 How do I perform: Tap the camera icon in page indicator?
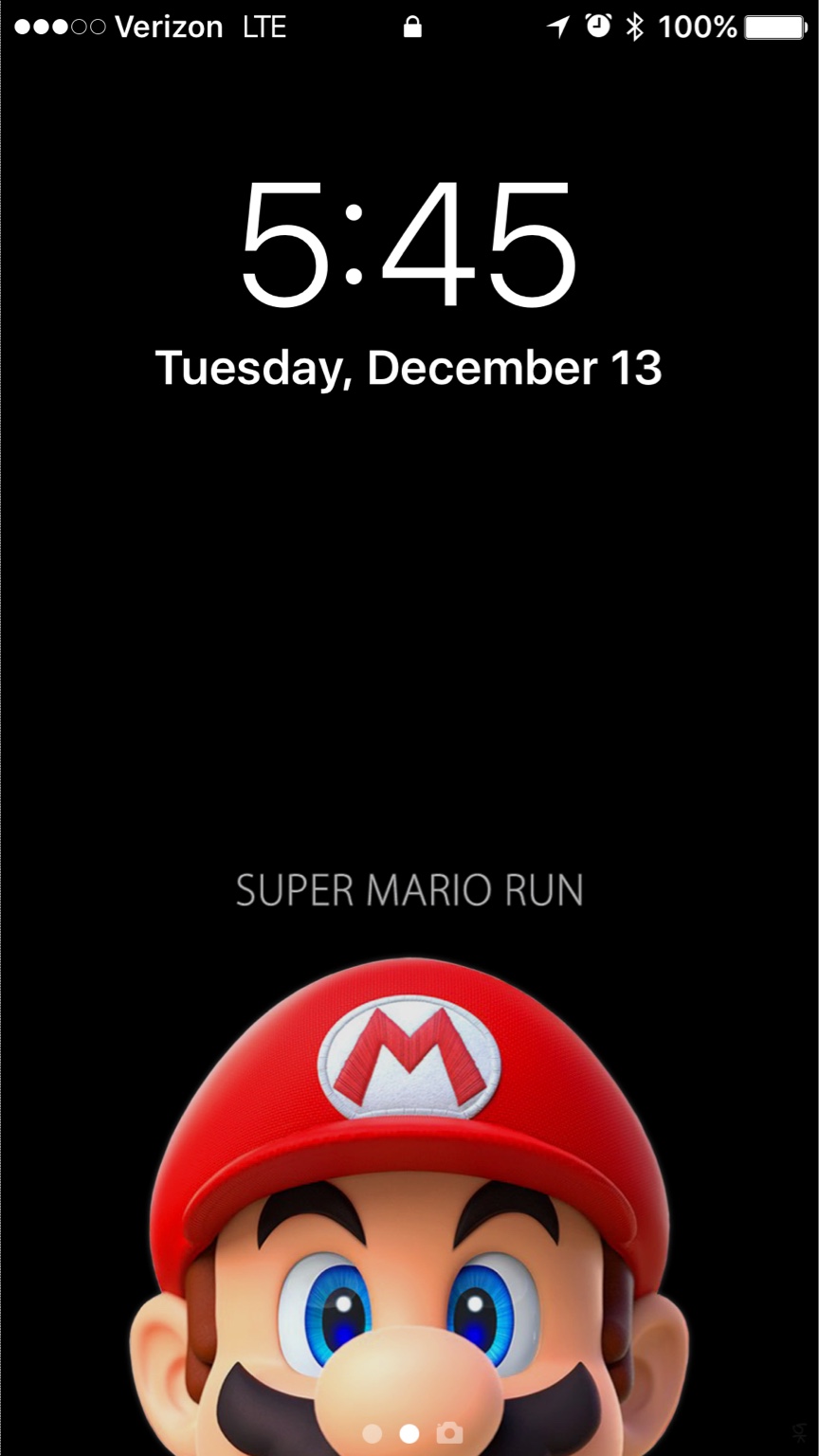click(449, 1432)
